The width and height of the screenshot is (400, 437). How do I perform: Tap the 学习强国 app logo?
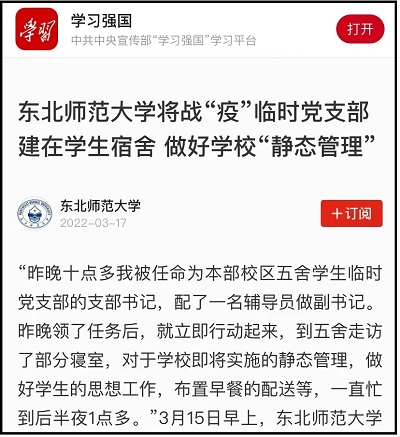click(x=37, y=29)
